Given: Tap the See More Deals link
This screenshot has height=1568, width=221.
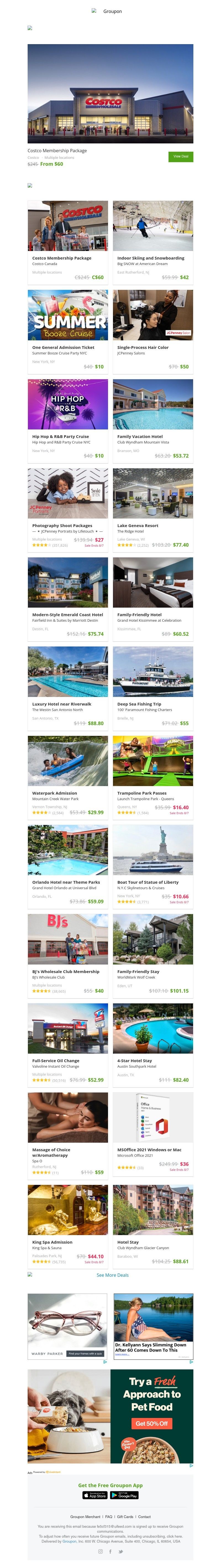Looking at the screenshot, I should 112,1275.
